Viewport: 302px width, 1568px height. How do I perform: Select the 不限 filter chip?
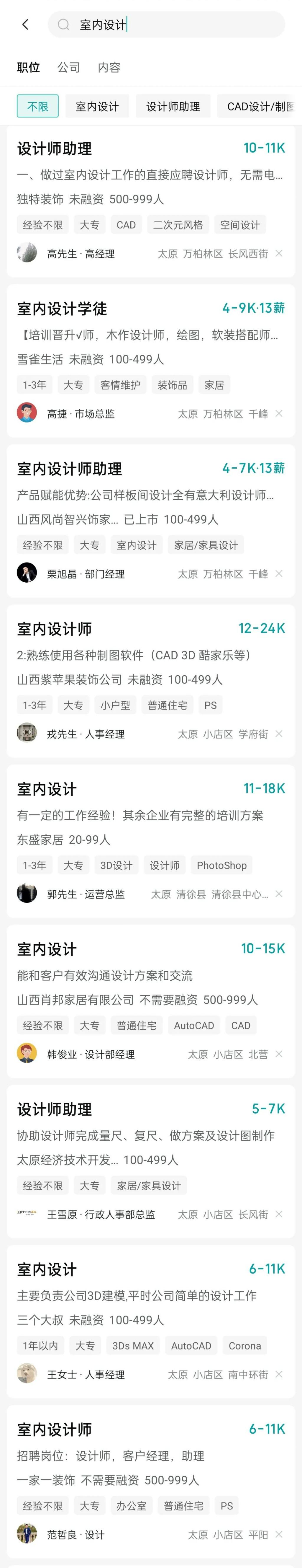tap(38, 107)
